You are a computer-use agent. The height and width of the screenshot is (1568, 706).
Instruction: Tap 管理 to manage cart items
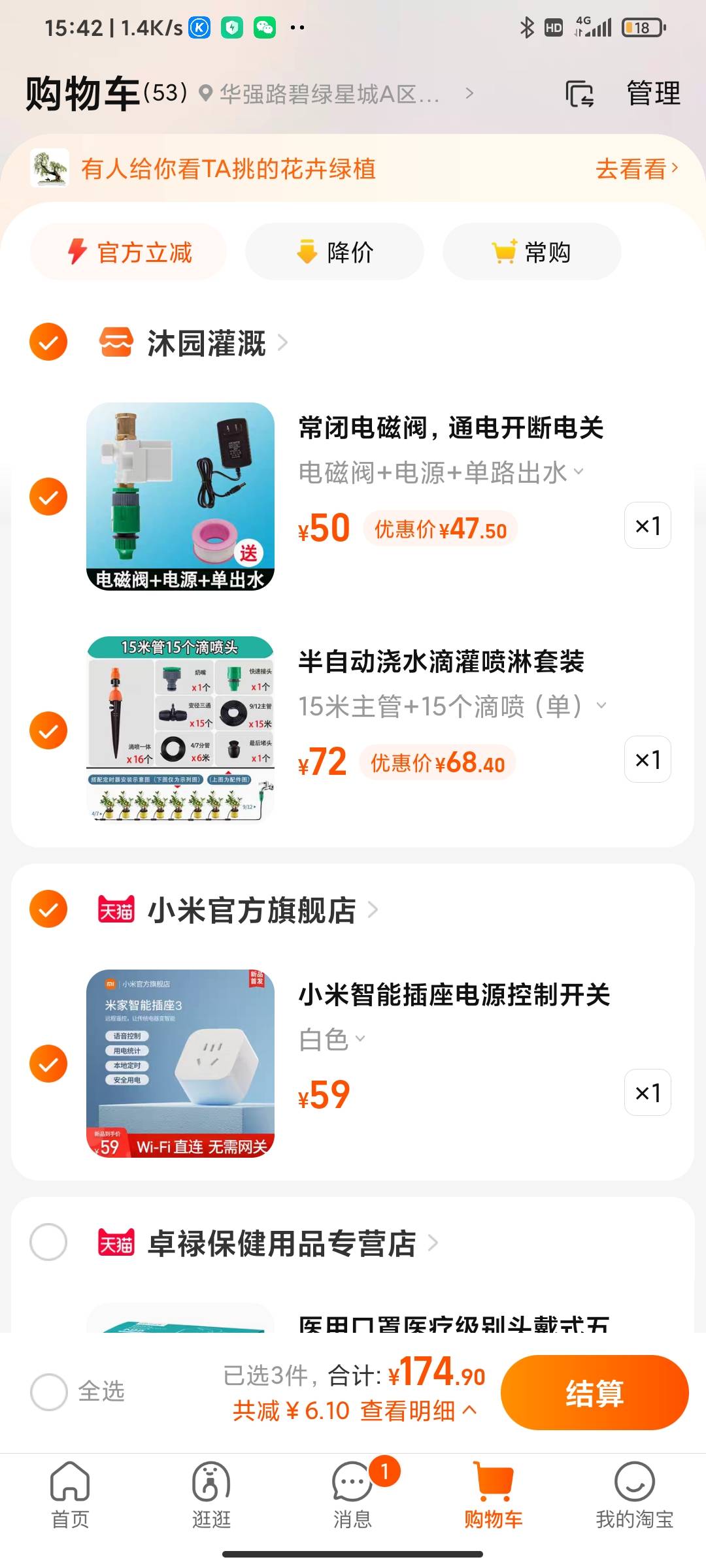pyautogui.click(x=653, y=93)
